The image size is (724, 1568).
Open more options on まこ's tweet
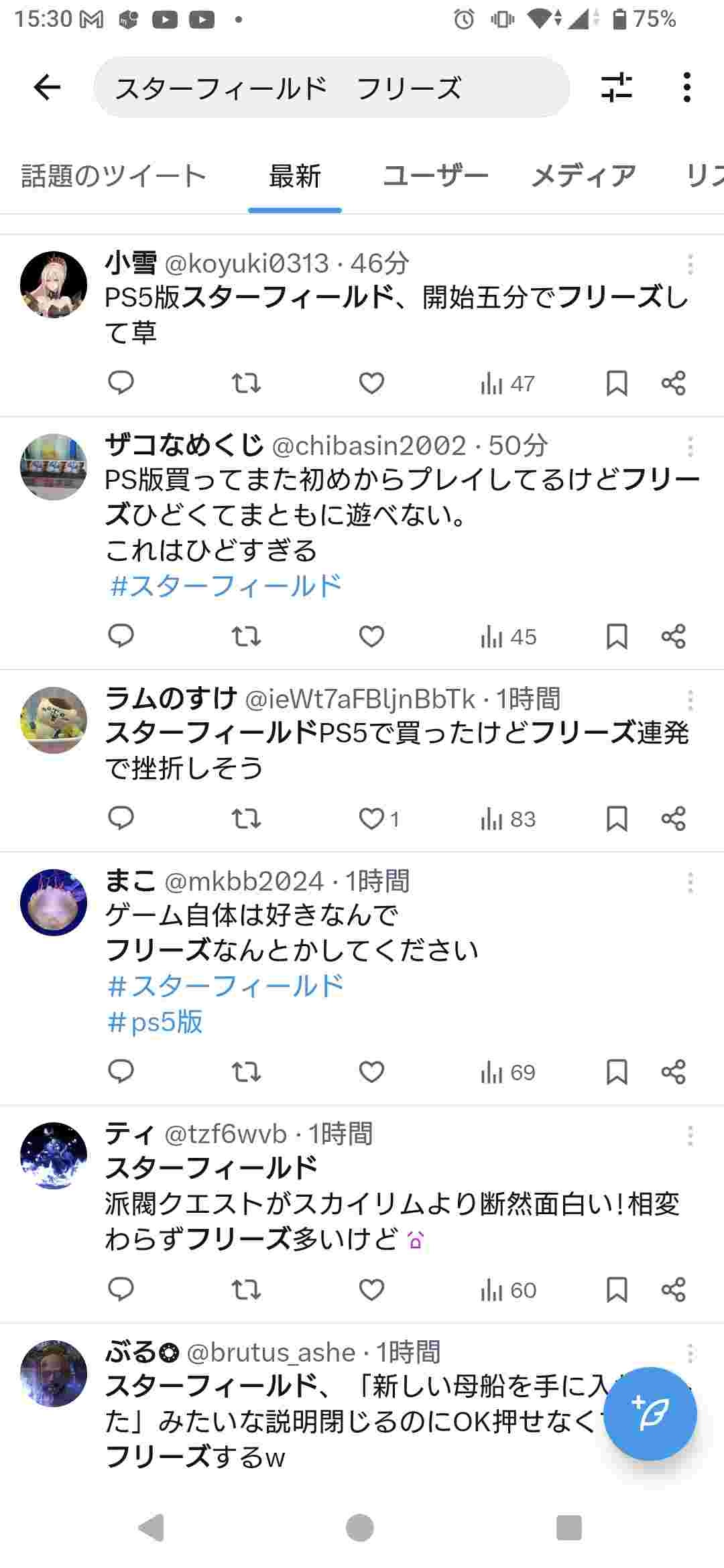[690, 883]
